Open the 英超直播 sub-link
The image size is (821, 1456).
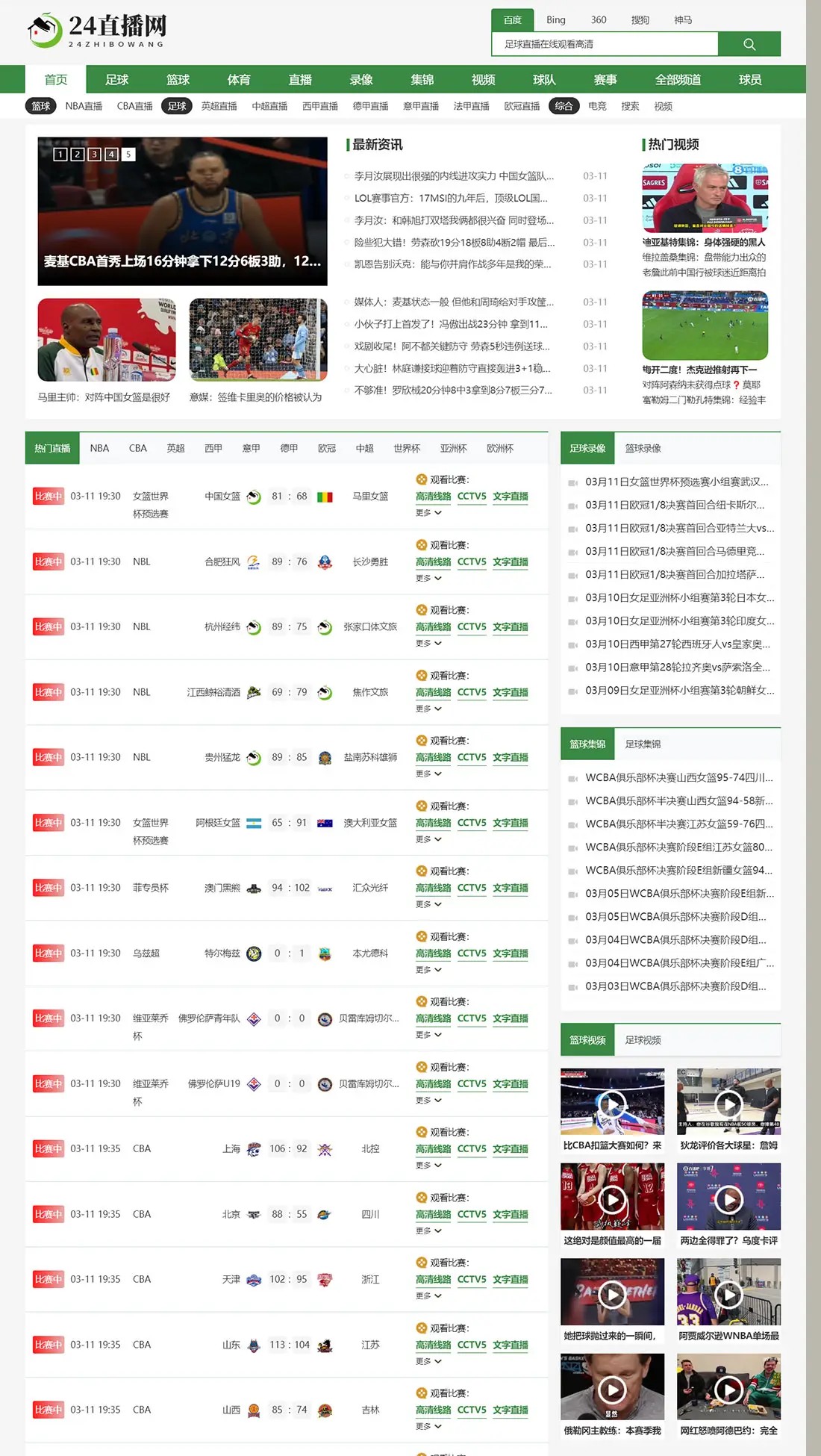[x=219, y=106]
